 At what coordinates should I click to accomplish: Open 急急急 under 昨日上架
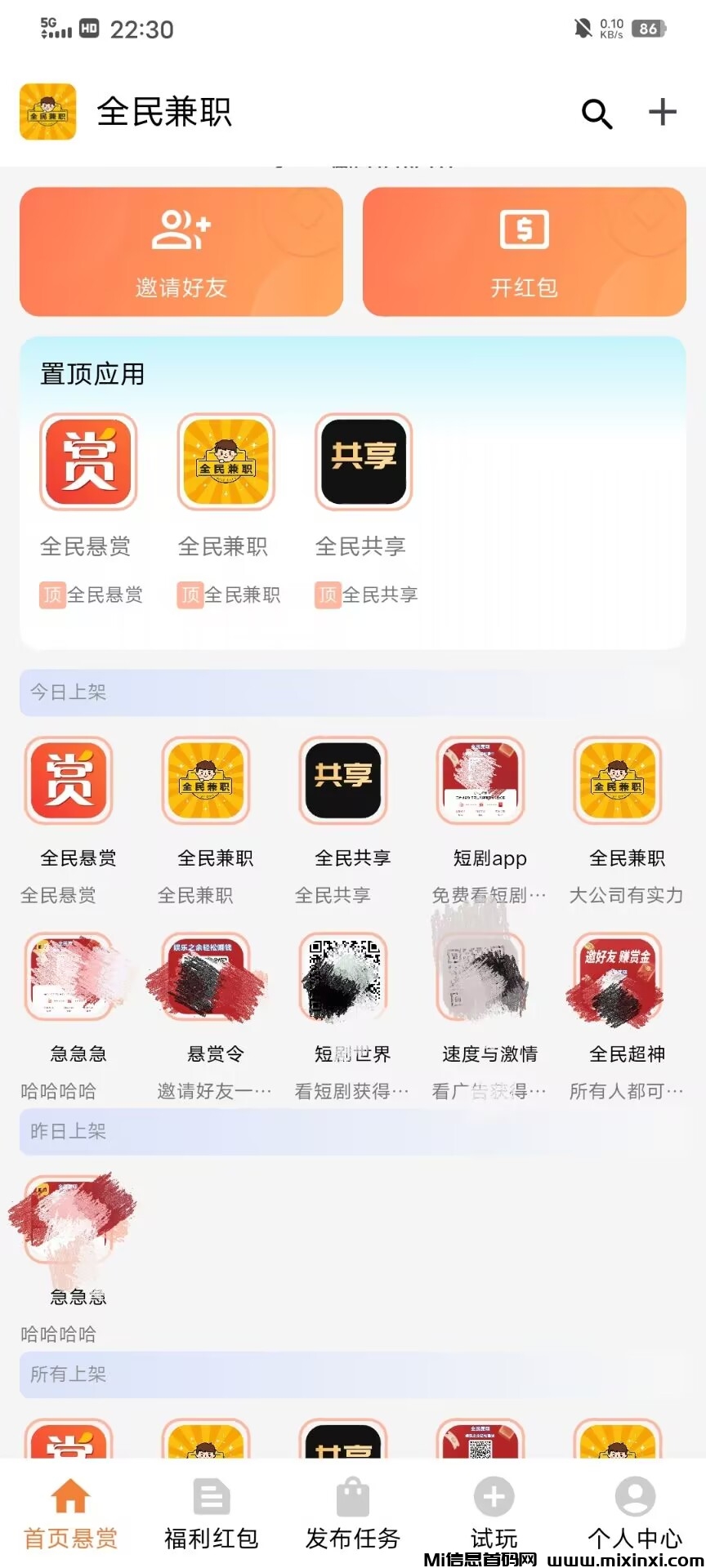(69, 1220)
